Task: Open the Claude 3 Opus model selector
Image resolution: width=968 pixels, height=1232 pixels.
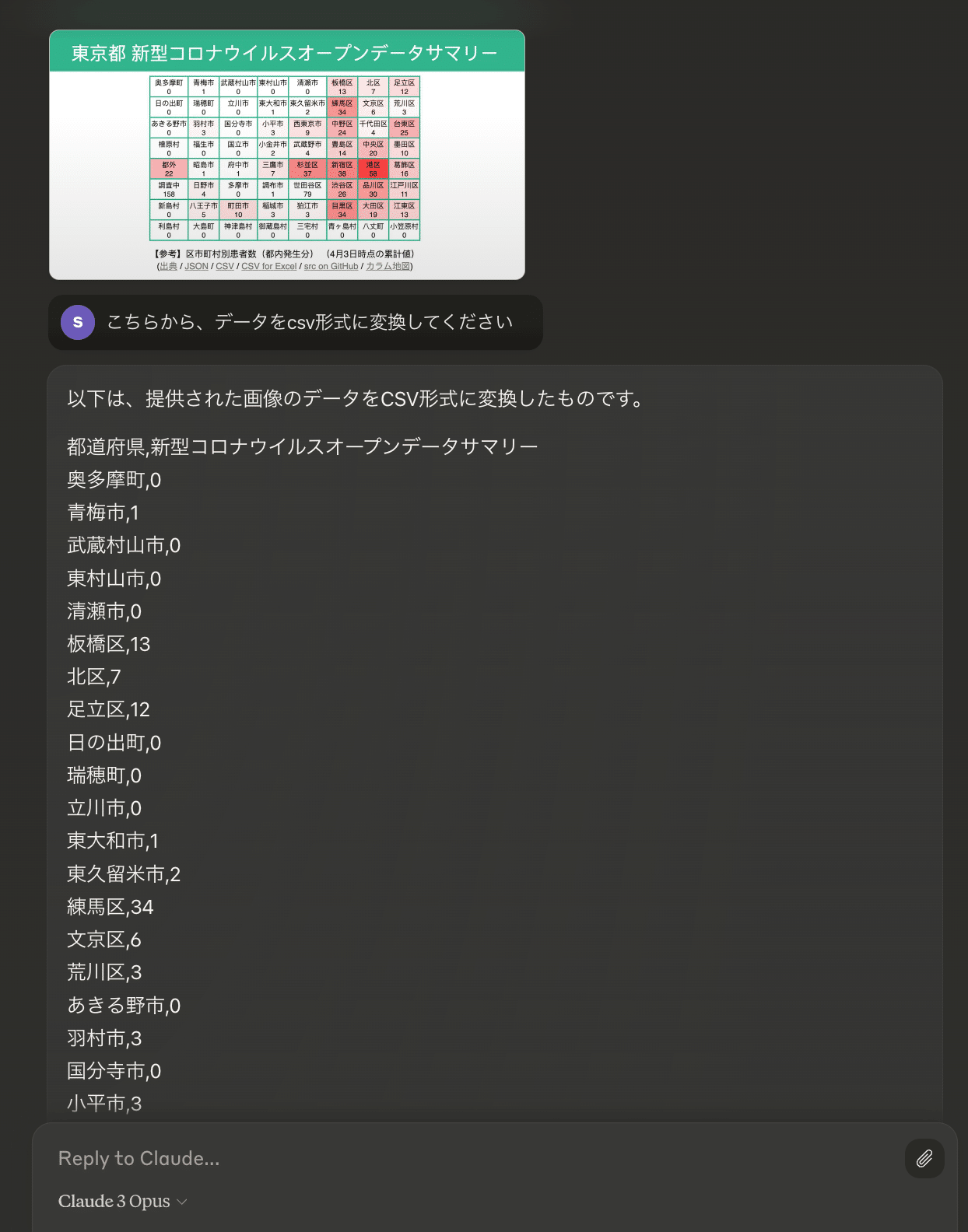Action: pos(123,1202)
